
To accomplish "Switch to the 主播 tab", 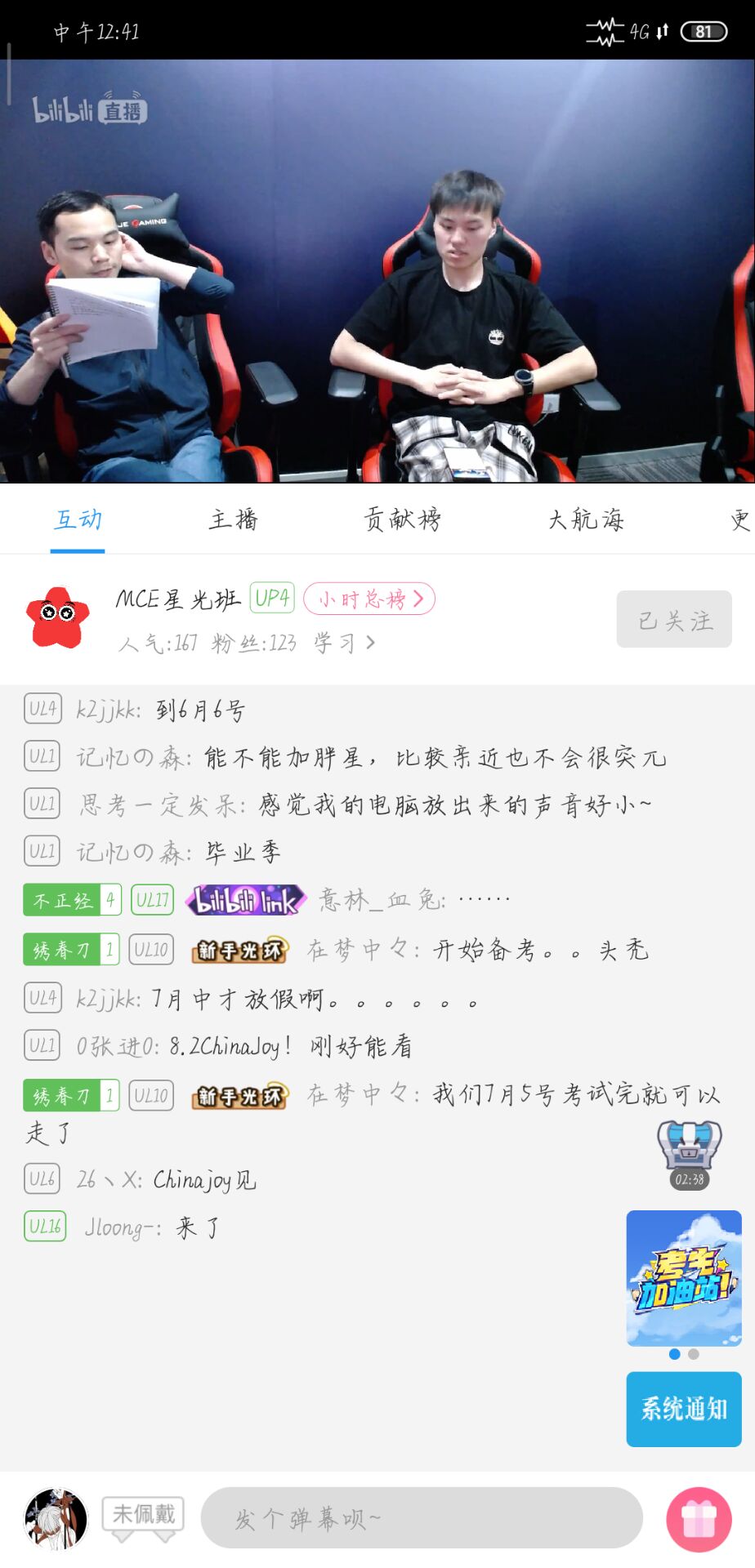I will pos(234,520).
